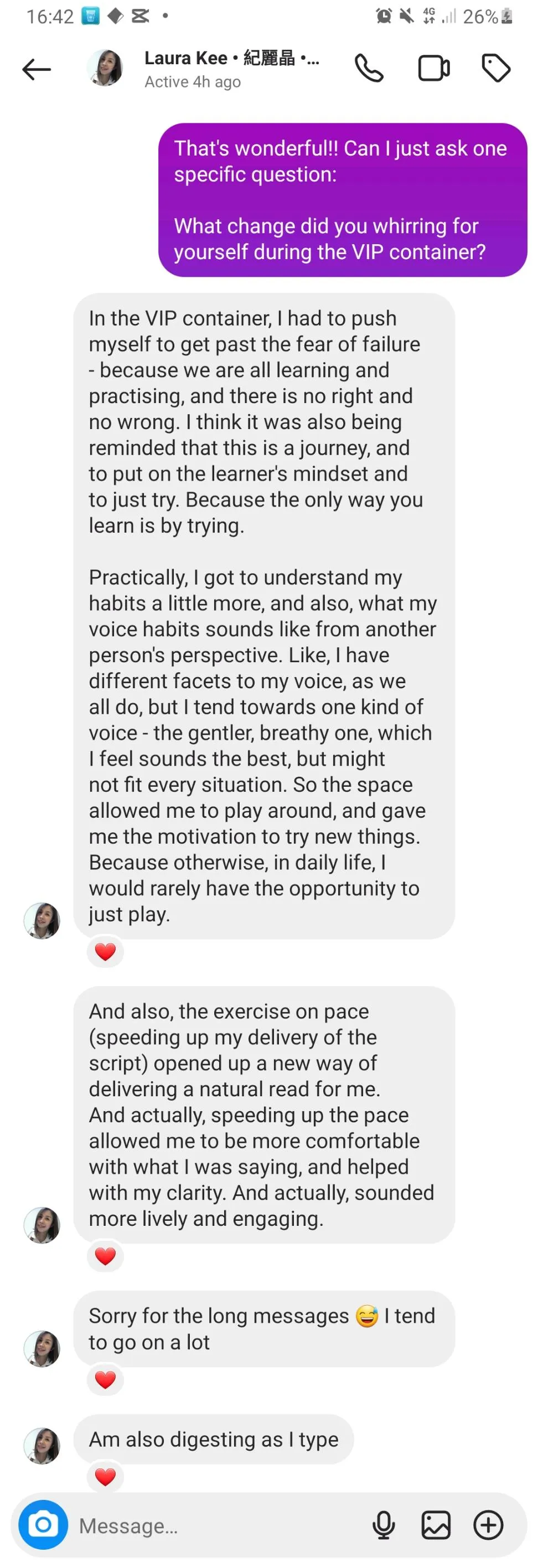The image size is (538, 1568).
Task: Attach a photo from gallery
Action: coord(436,1525)
